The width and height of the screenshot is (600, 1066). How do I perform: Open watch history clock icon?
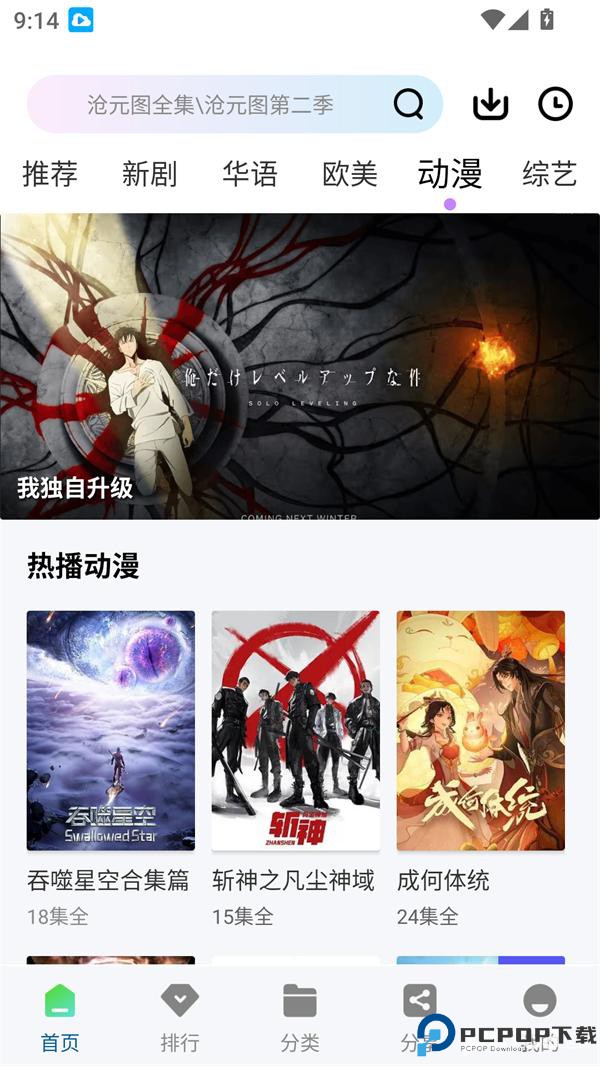click(x=555, y=104)
